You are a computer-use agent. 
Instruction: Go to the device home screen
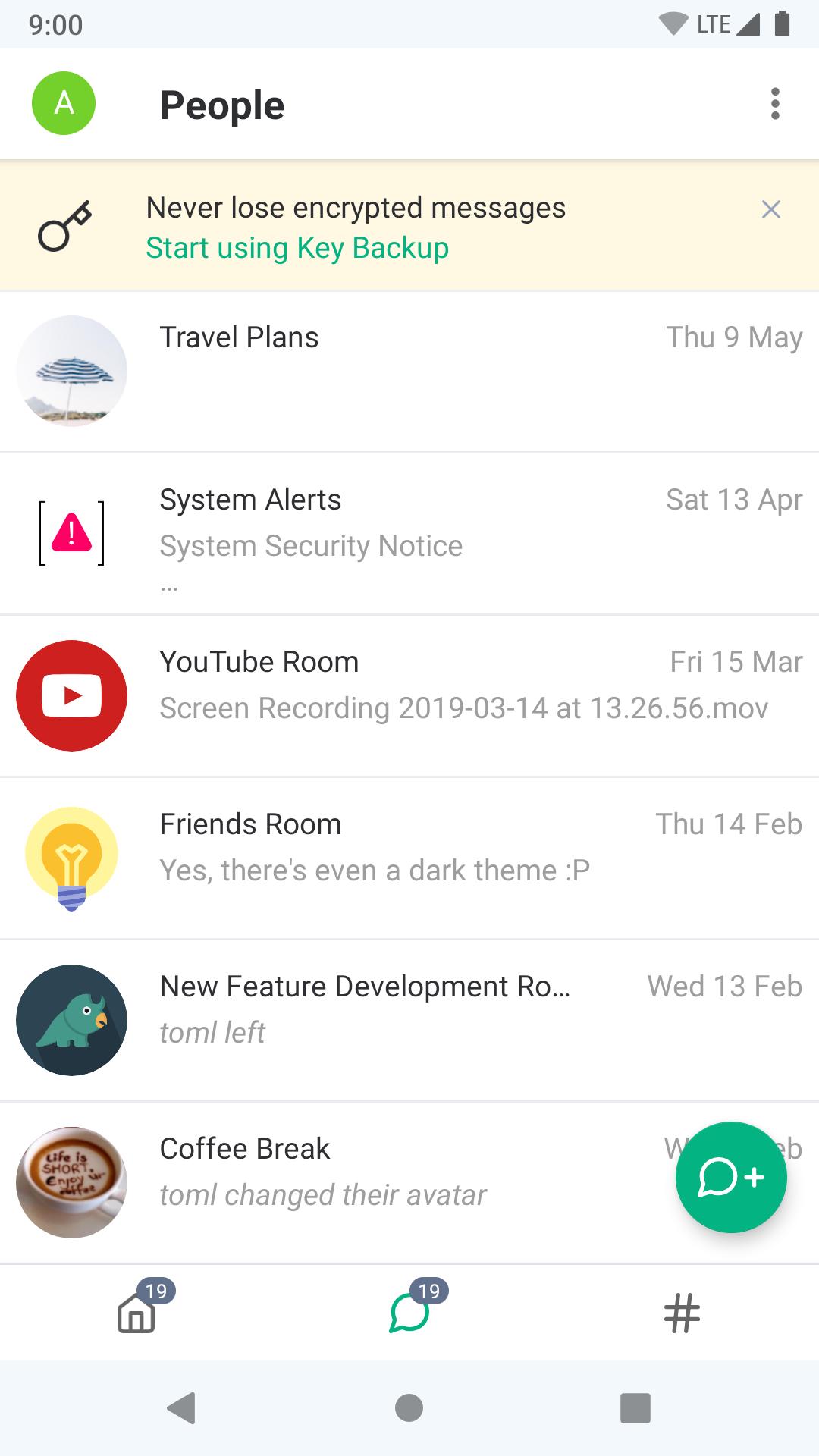(409, 1408)
